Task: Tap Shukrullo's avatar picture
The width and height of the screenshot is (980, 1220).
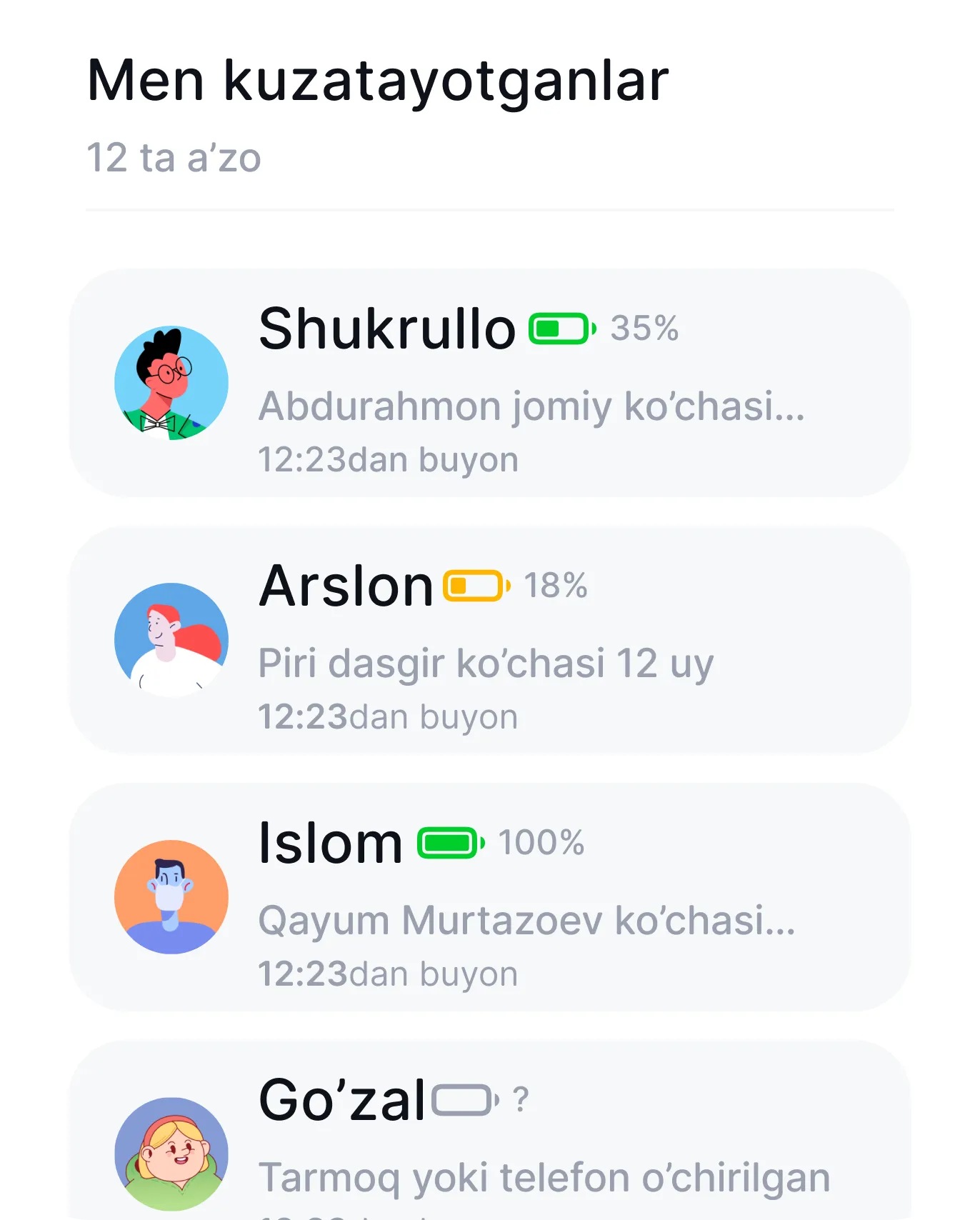Action: (x=171, y=381)
